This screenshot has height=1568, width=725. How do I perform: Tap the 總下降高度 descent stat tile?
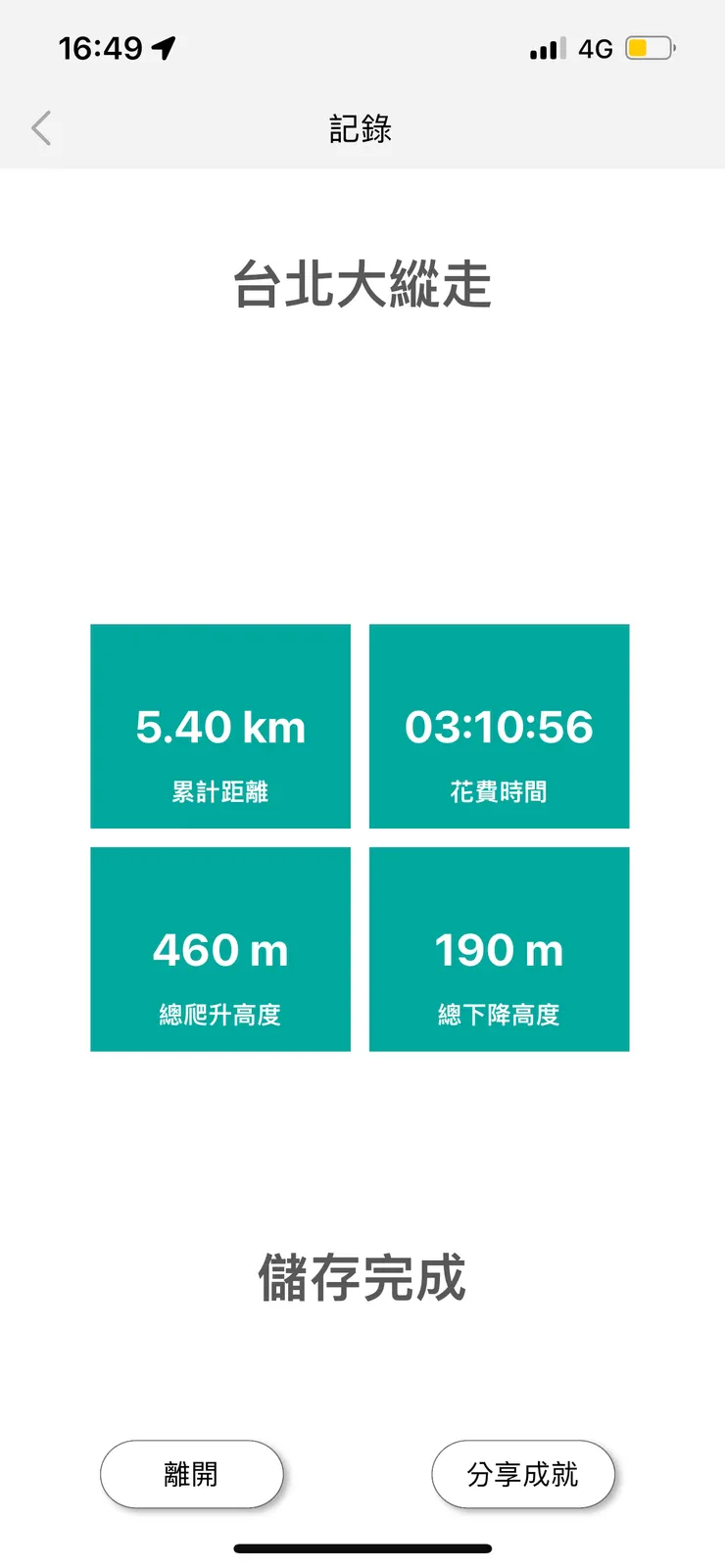pos(499,948)
